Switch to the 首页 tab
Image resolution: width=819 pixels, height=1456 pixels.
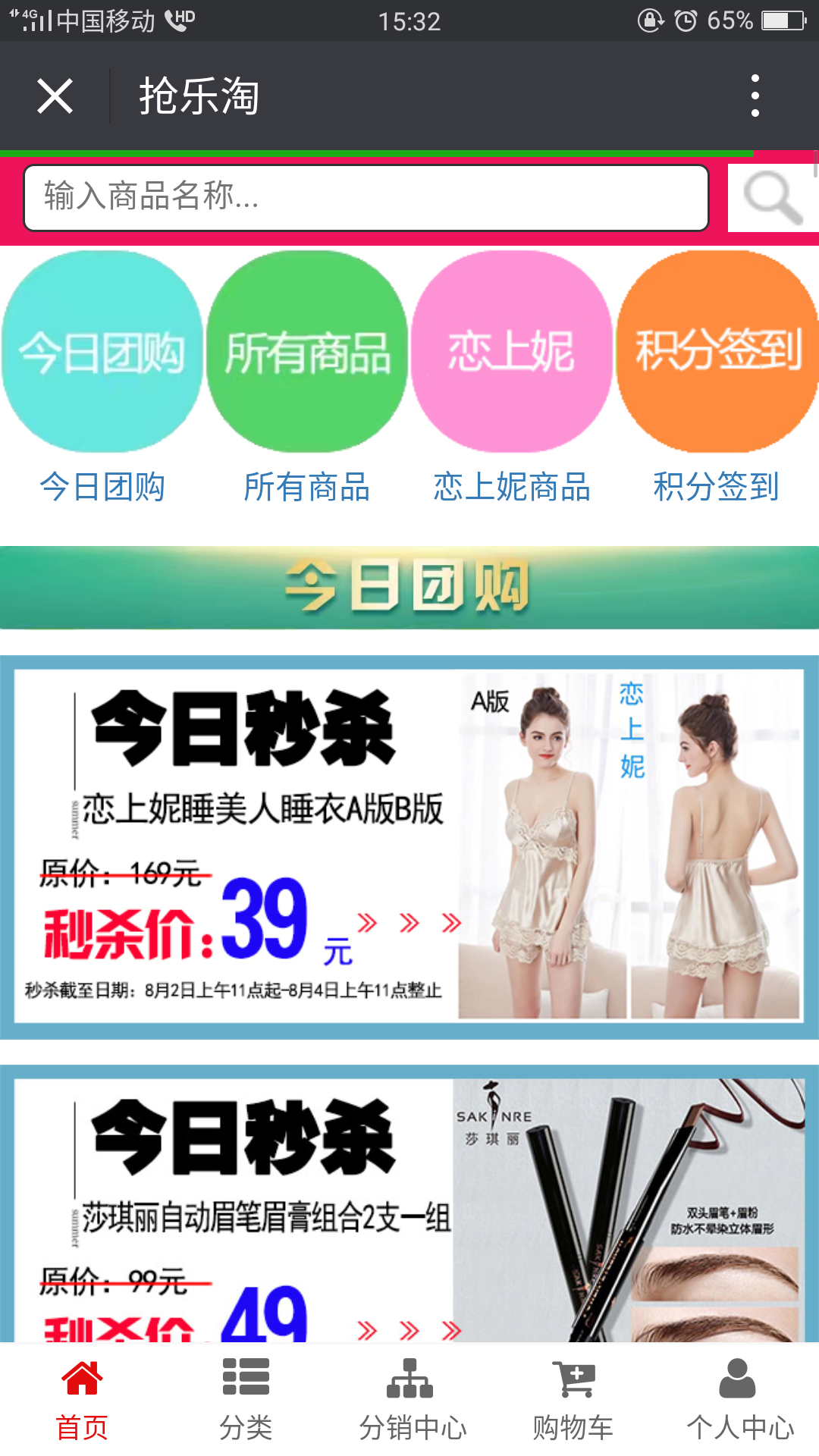[x=82, y=1399]
